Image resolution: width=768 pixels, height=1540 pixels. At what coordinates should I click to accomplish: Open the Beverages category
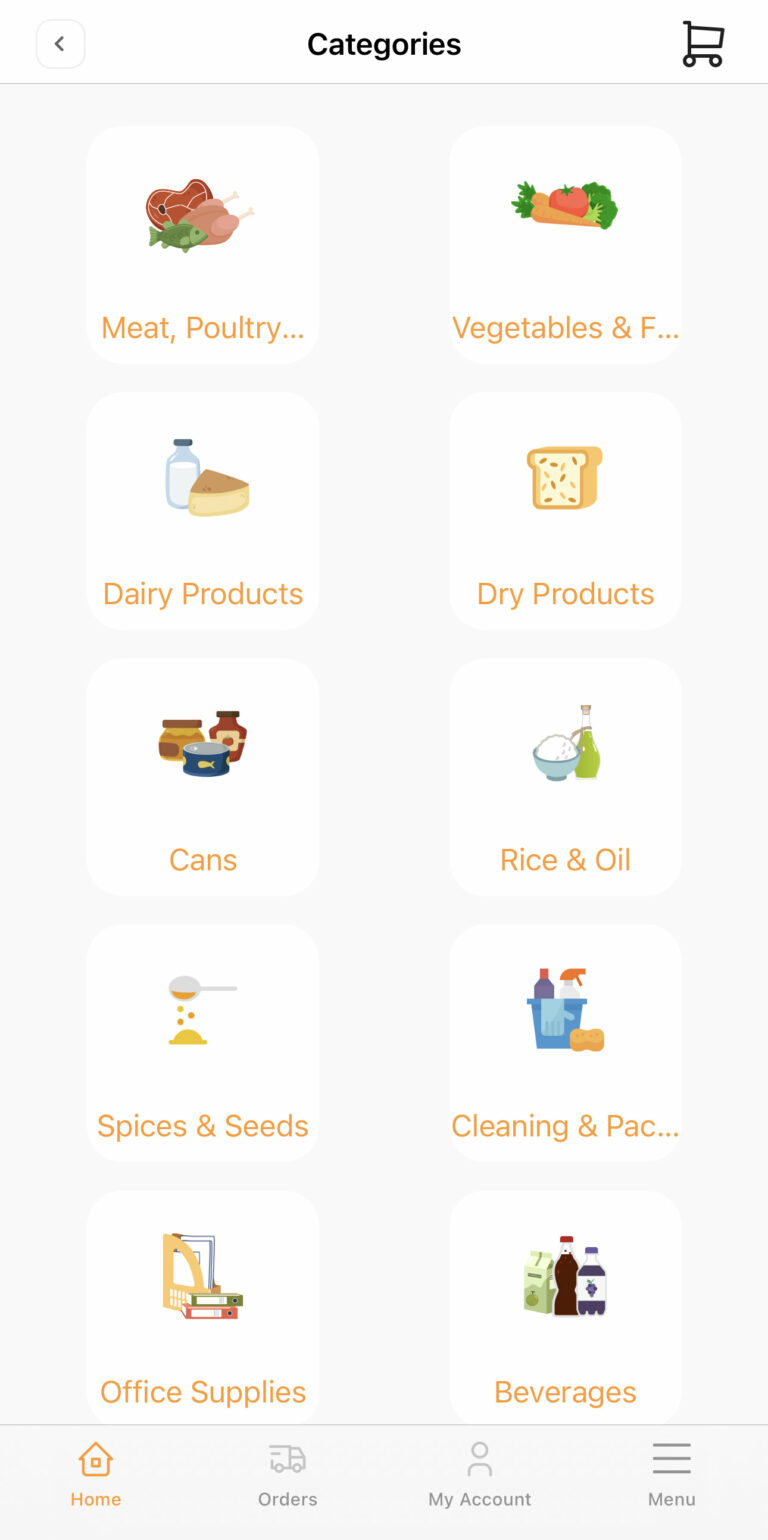(x=565, y=1307)
